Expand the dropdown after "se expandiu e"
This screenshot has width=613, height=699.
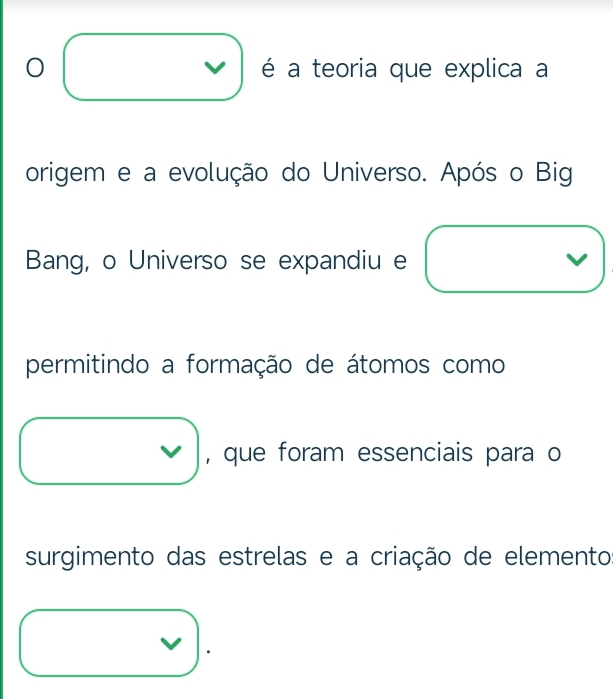click(x=516, y=261)
